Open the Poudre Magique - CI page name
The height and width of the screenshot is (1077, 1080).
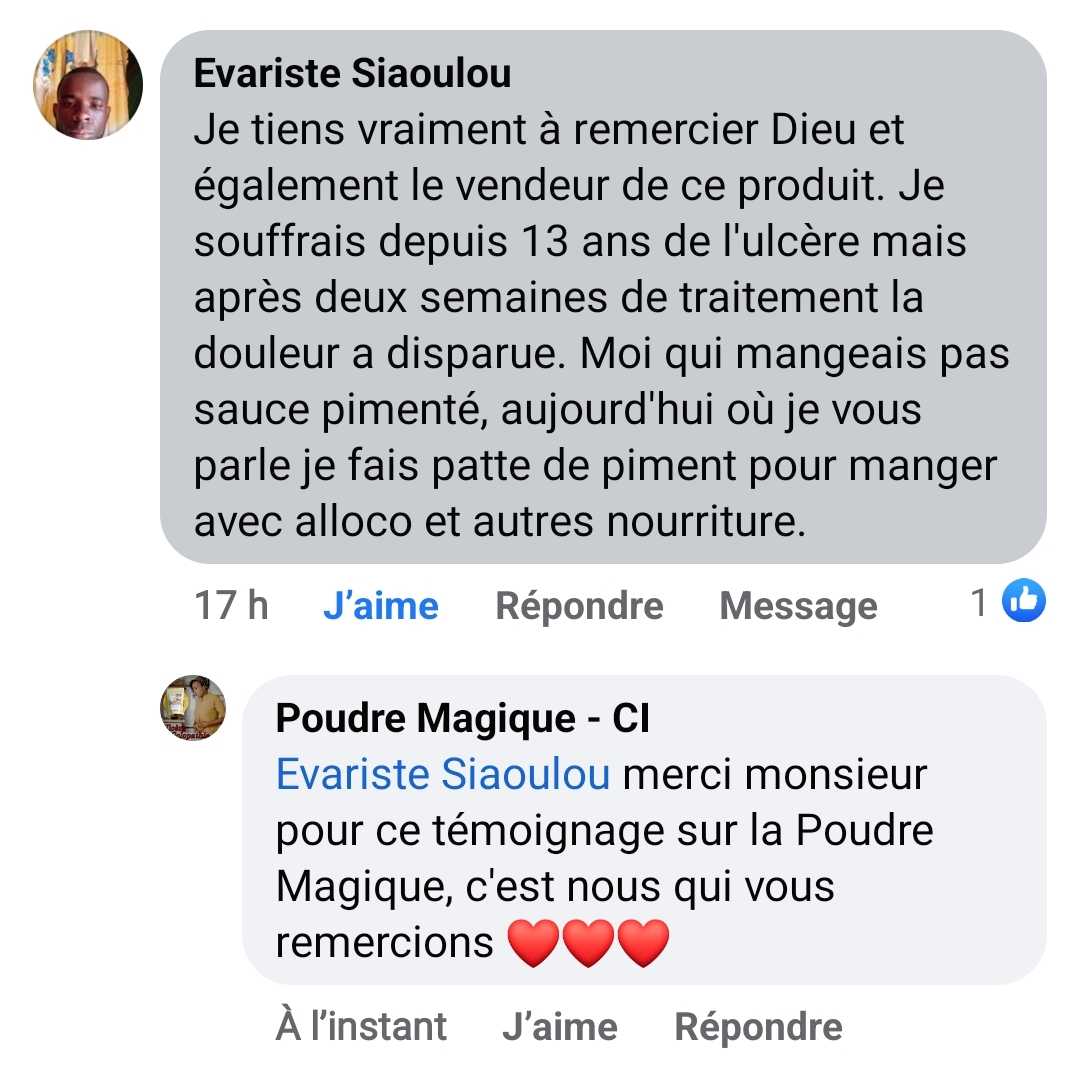462,719
